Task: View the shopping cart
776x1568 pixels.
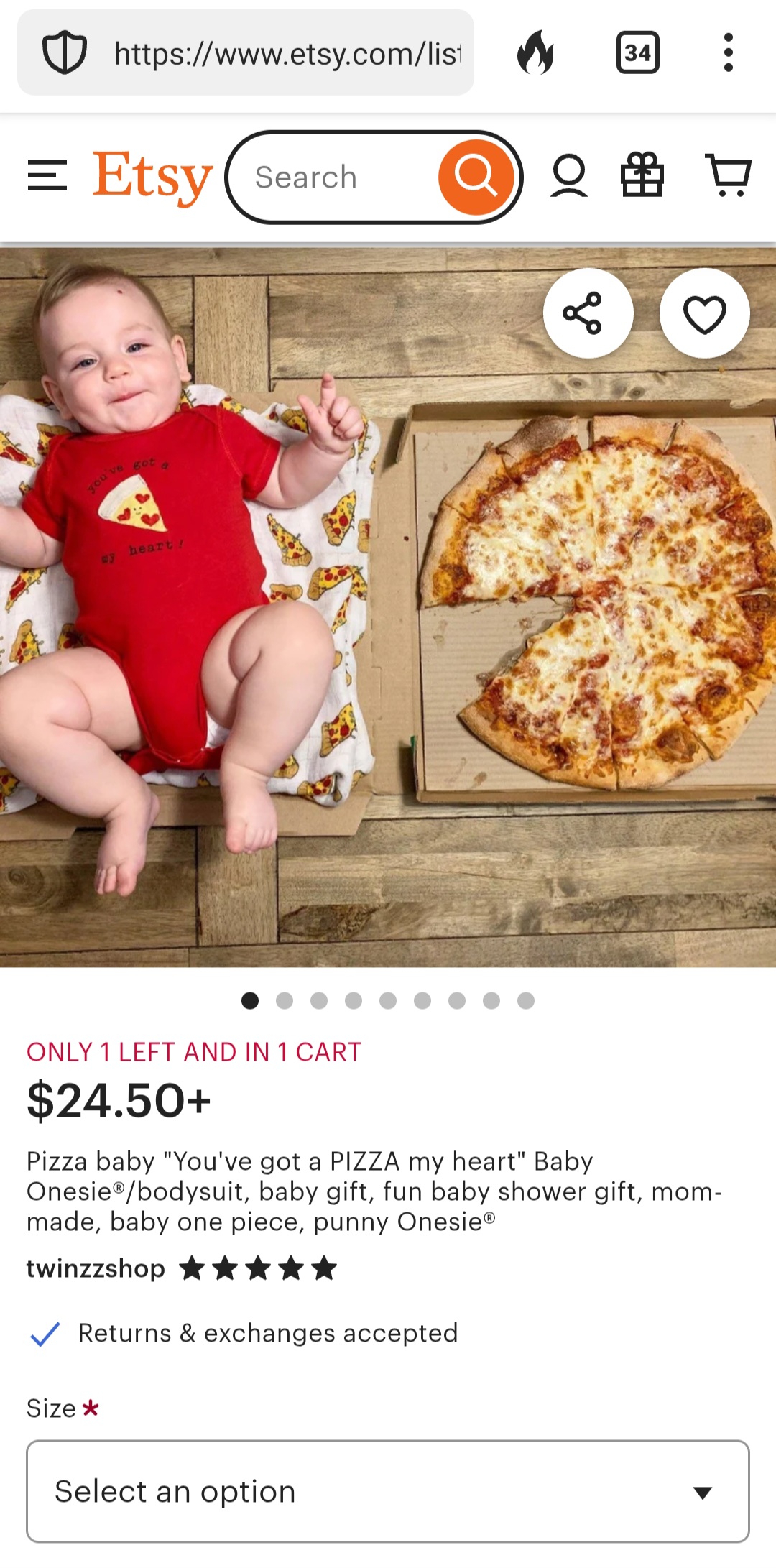Action: 729,175
